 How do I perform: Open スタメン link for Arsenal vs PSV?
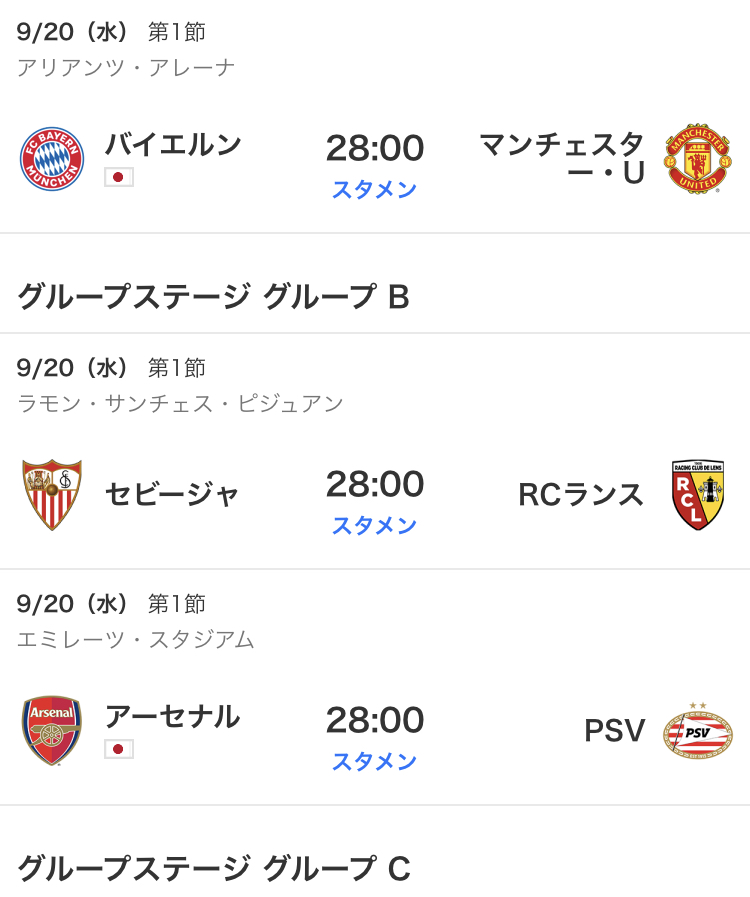(x=374, y=761)
